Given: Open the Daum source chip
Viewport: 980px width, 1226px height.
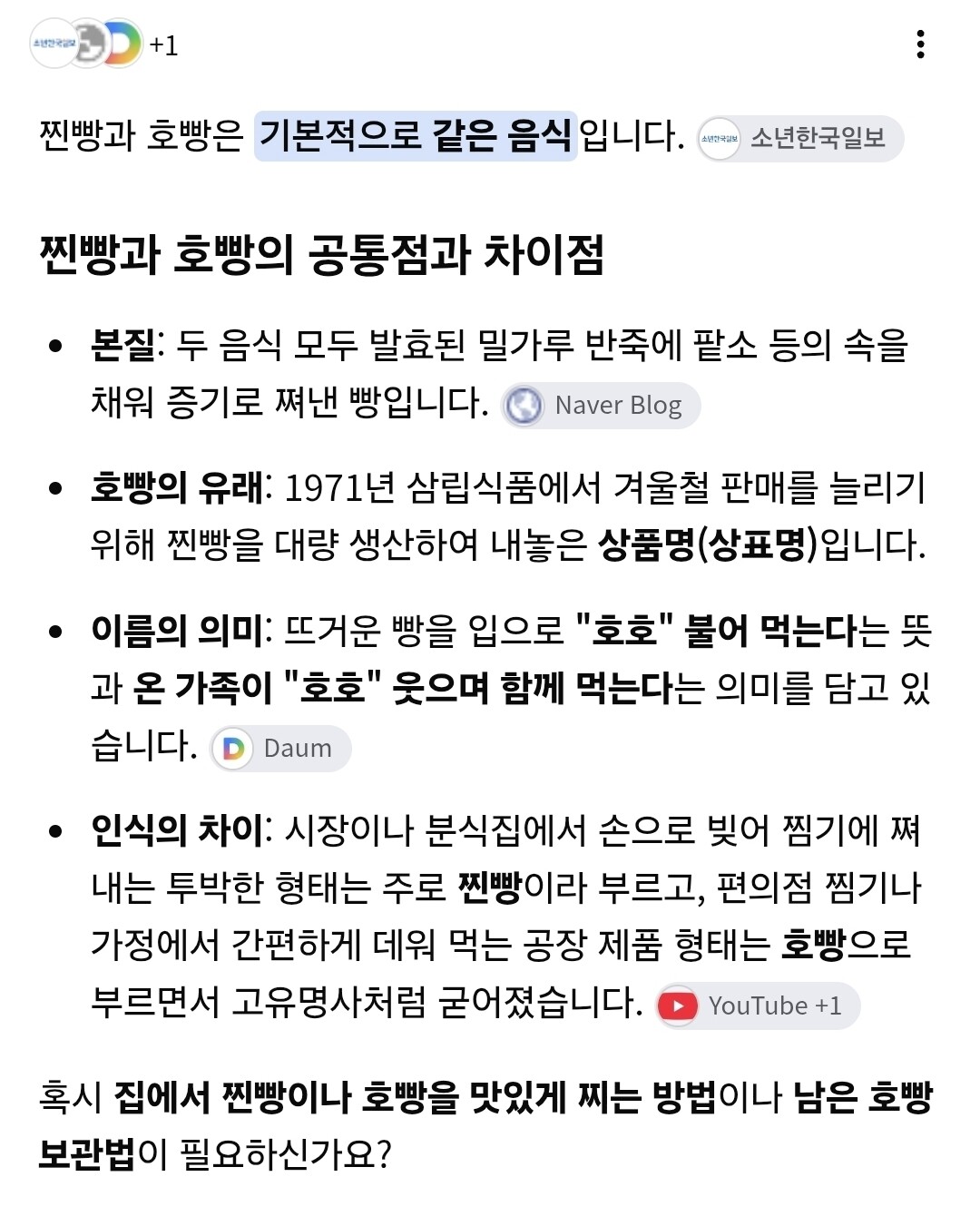Looking at the screenshot, I should (x=281, y=749).
